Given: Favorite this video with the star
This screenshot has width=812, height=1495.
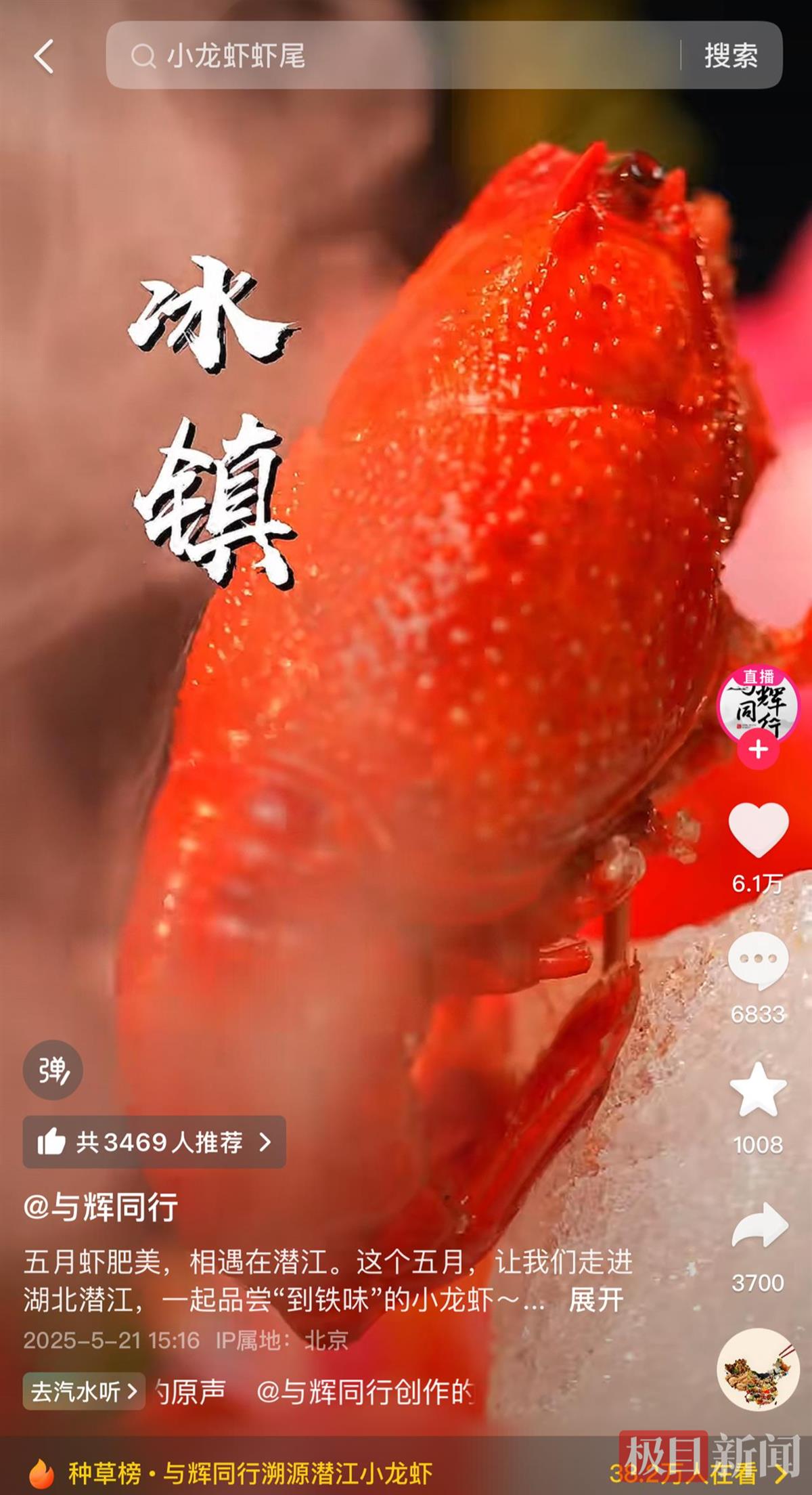Looking at the screenshot, I should (x=758, y=1090).
